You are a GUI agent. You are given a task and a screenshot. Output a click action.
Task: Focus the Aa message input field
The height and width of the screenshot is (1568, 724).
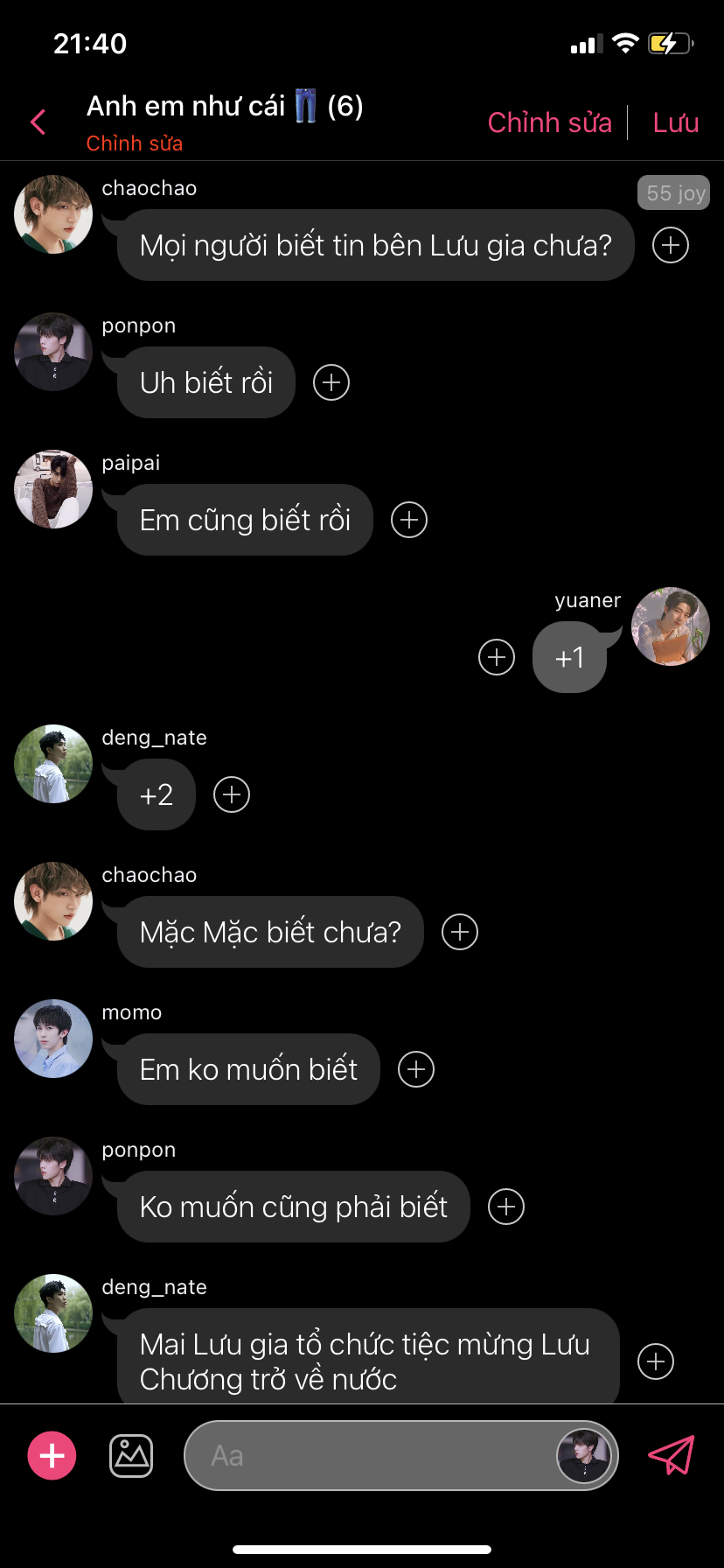(367, 1456)
